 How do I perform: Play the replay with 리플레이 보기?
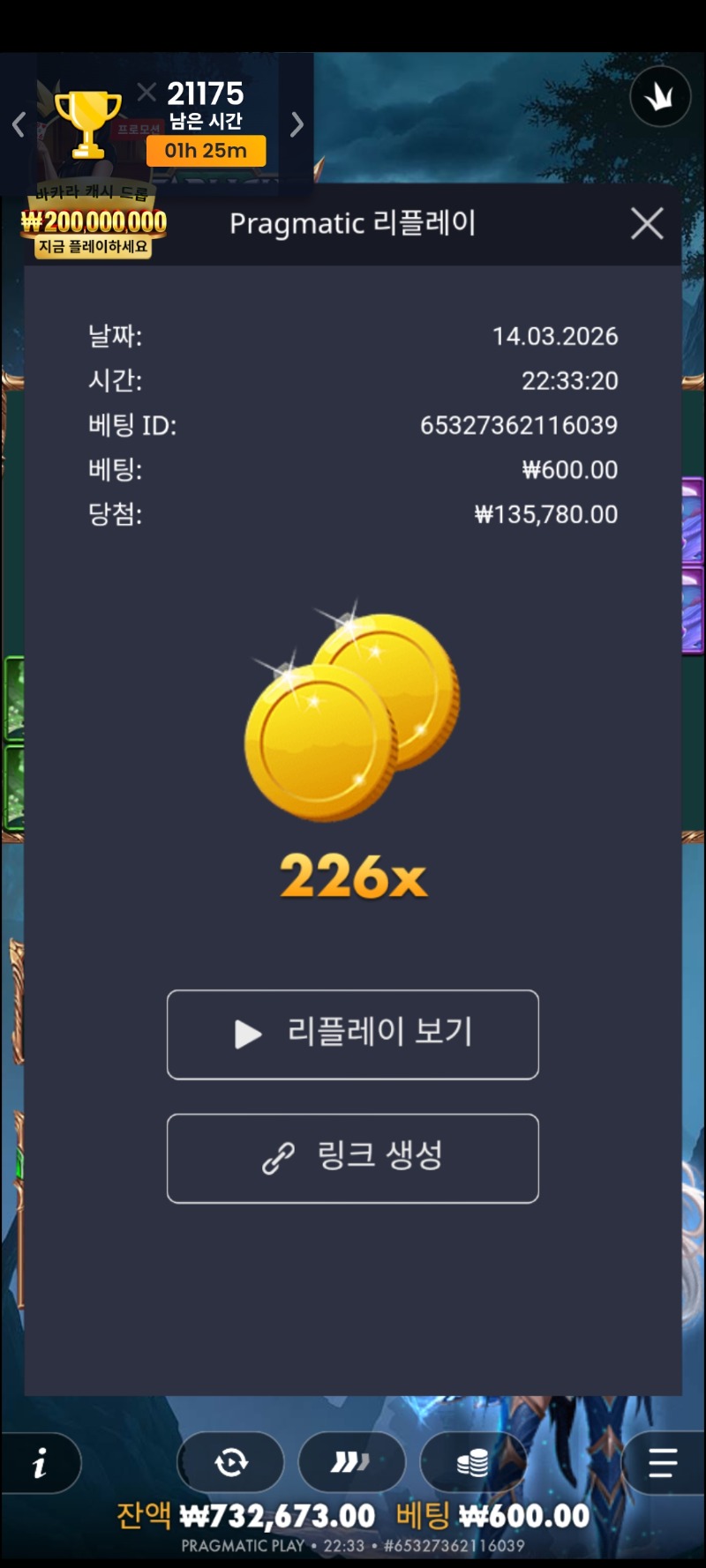[x=353, y=1034]
